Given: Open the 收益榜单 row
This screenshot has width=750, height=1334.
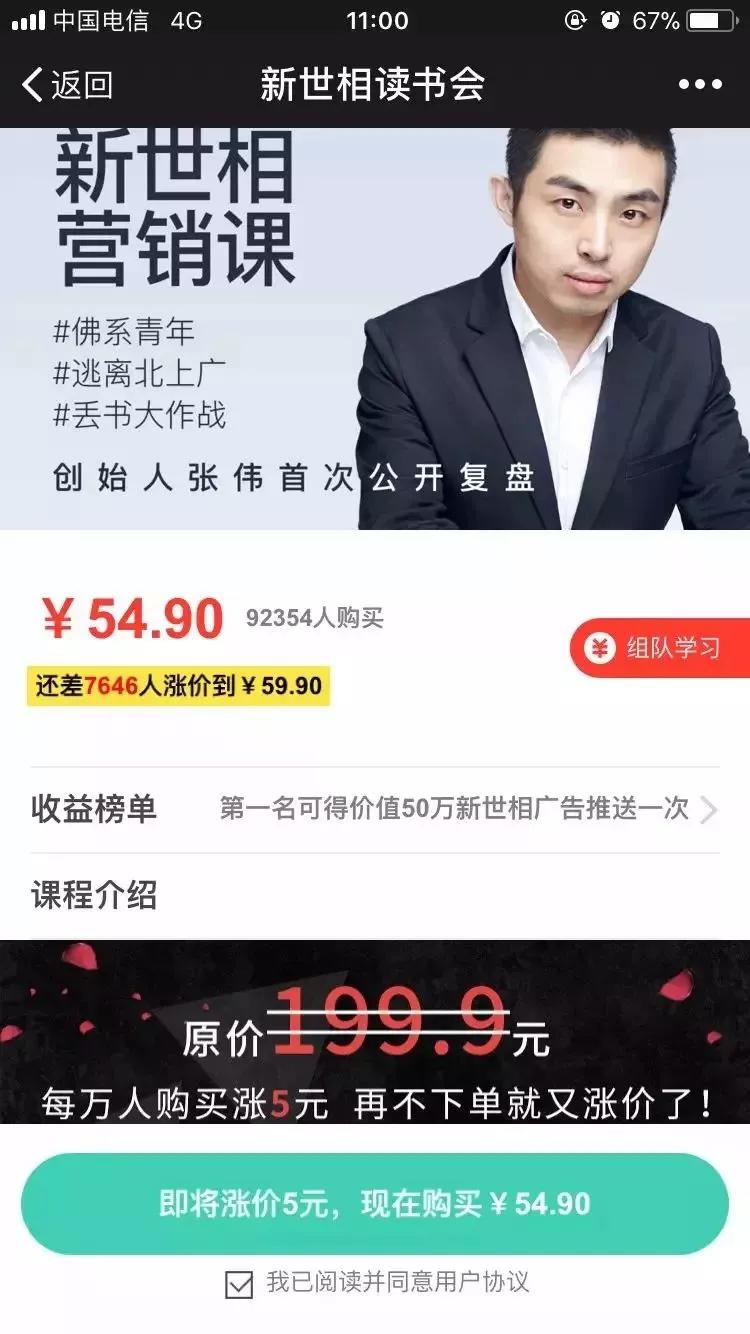Looking at the screenshot, I should coord(375,809).
